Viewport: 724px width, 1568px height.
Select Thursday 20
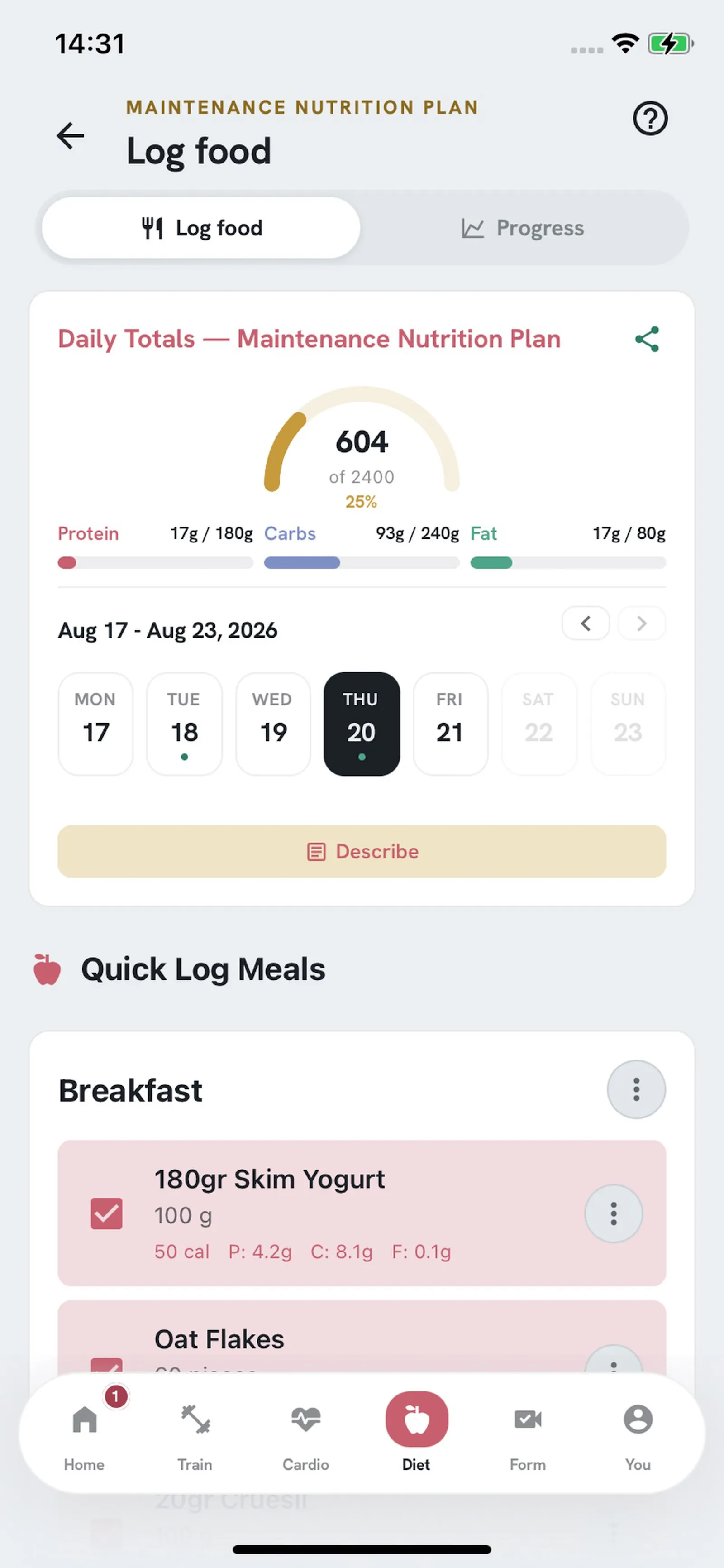pos(362,724)
